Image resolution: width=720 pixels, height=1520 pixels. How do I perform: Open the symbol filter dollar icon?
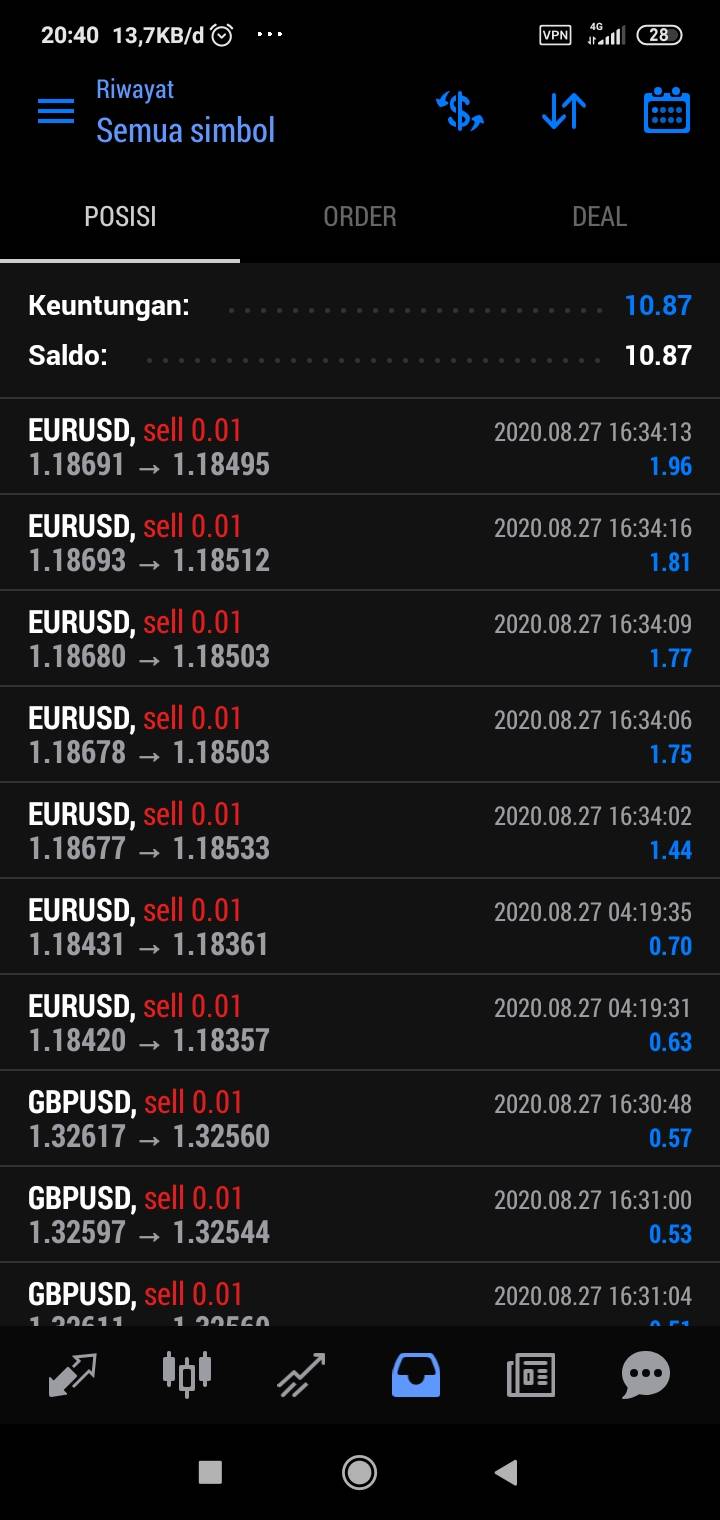coord(460,112)
